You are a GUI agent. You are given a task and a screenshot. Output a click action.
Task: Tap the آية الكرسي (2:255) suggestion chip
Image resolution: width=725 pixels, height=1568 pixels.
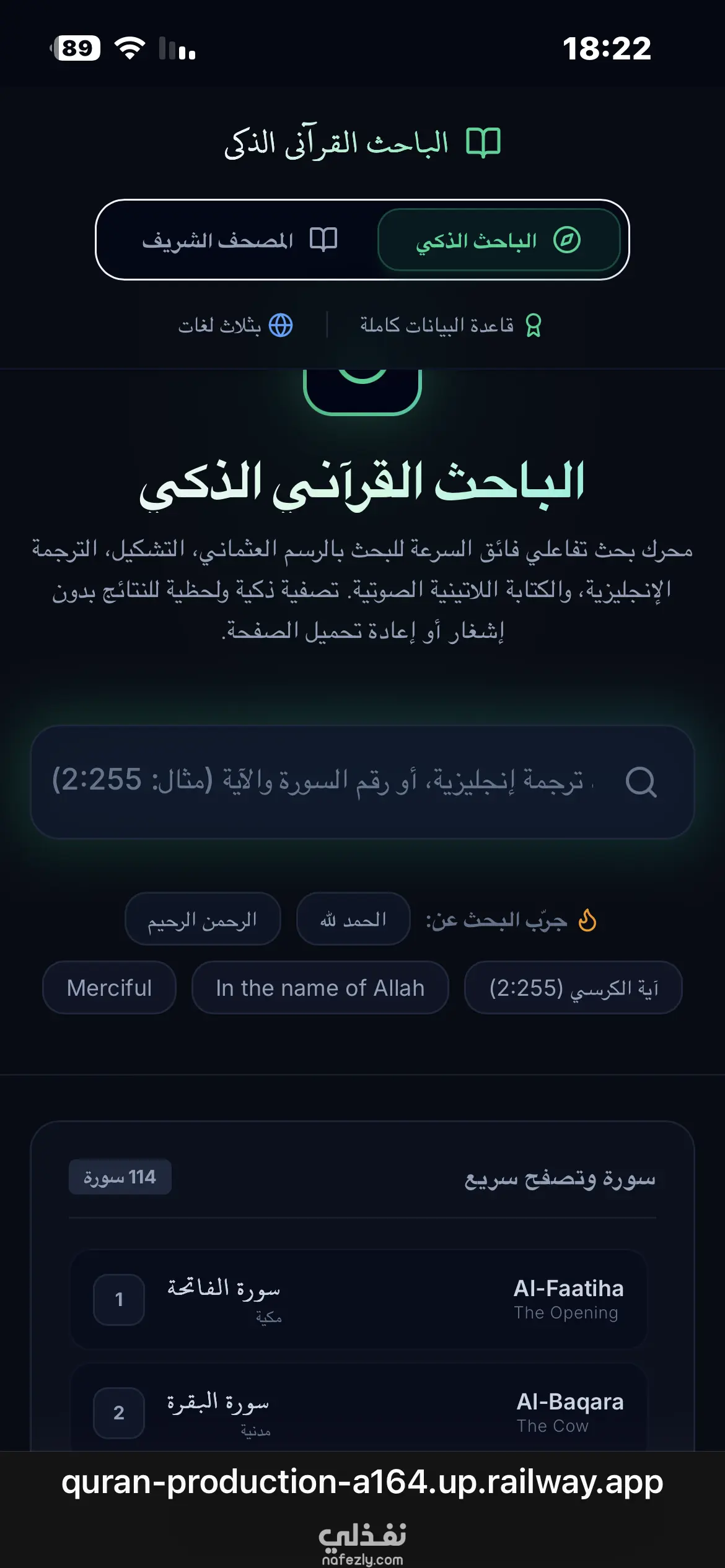pos(573,988)
